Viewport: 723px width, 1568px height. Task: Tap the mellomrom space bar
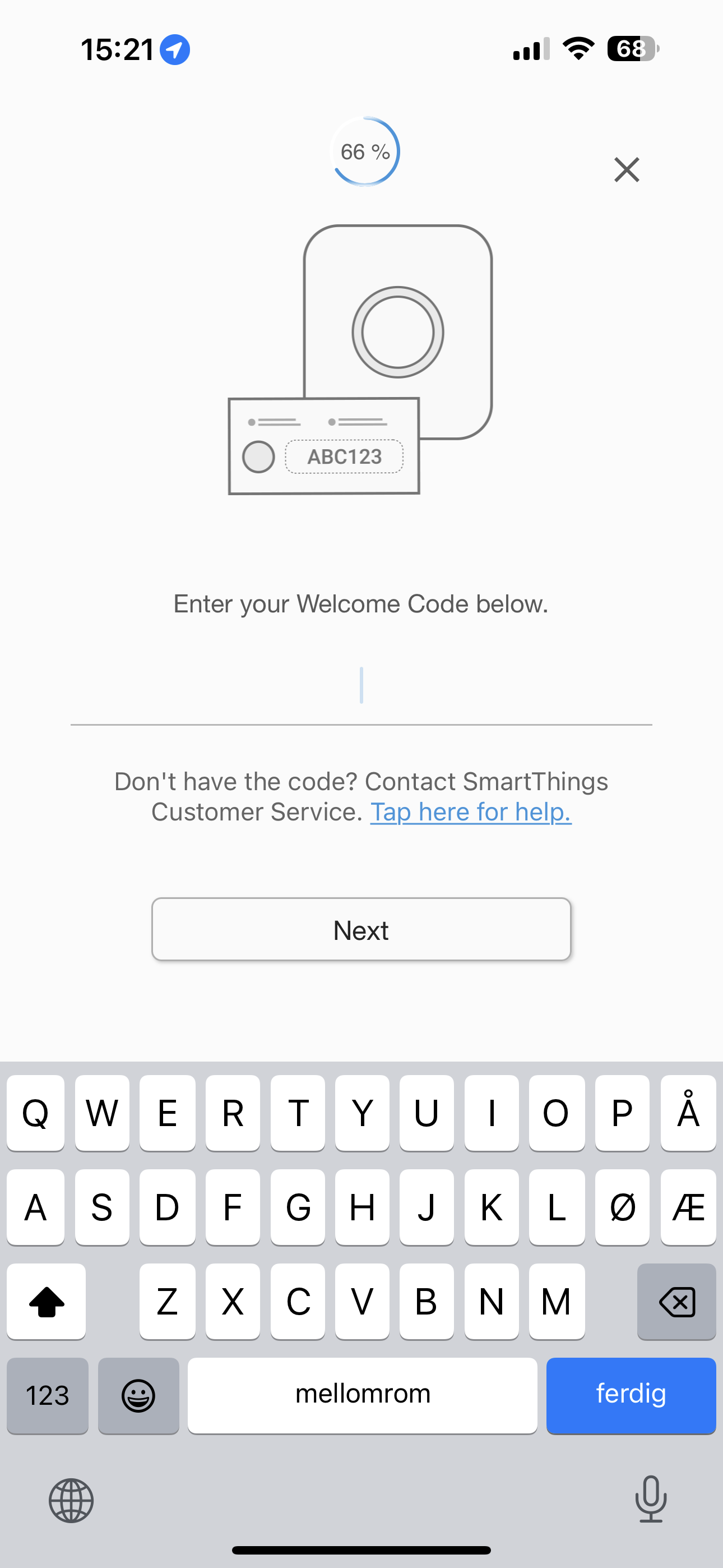click(363, 1396)
